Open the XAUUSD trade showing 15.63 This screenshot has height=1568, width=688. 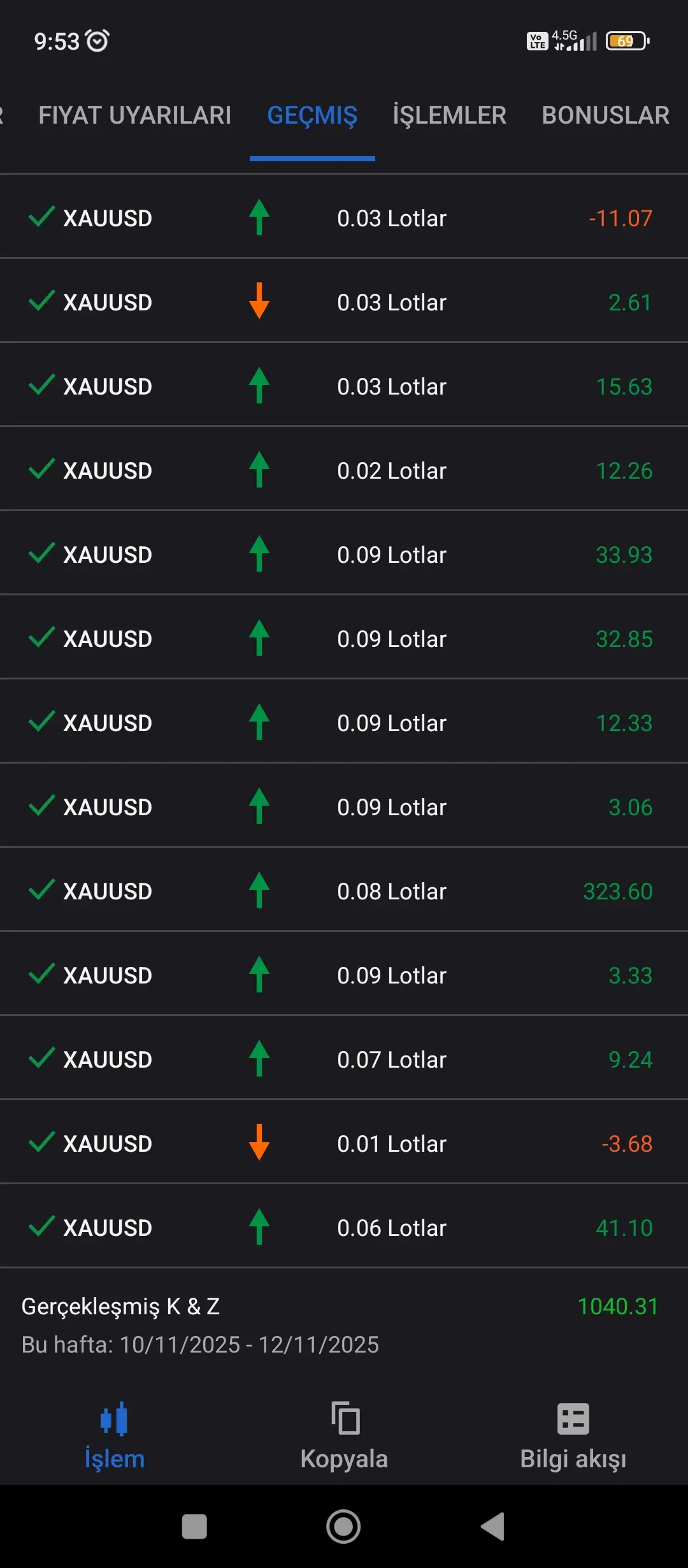344,386
